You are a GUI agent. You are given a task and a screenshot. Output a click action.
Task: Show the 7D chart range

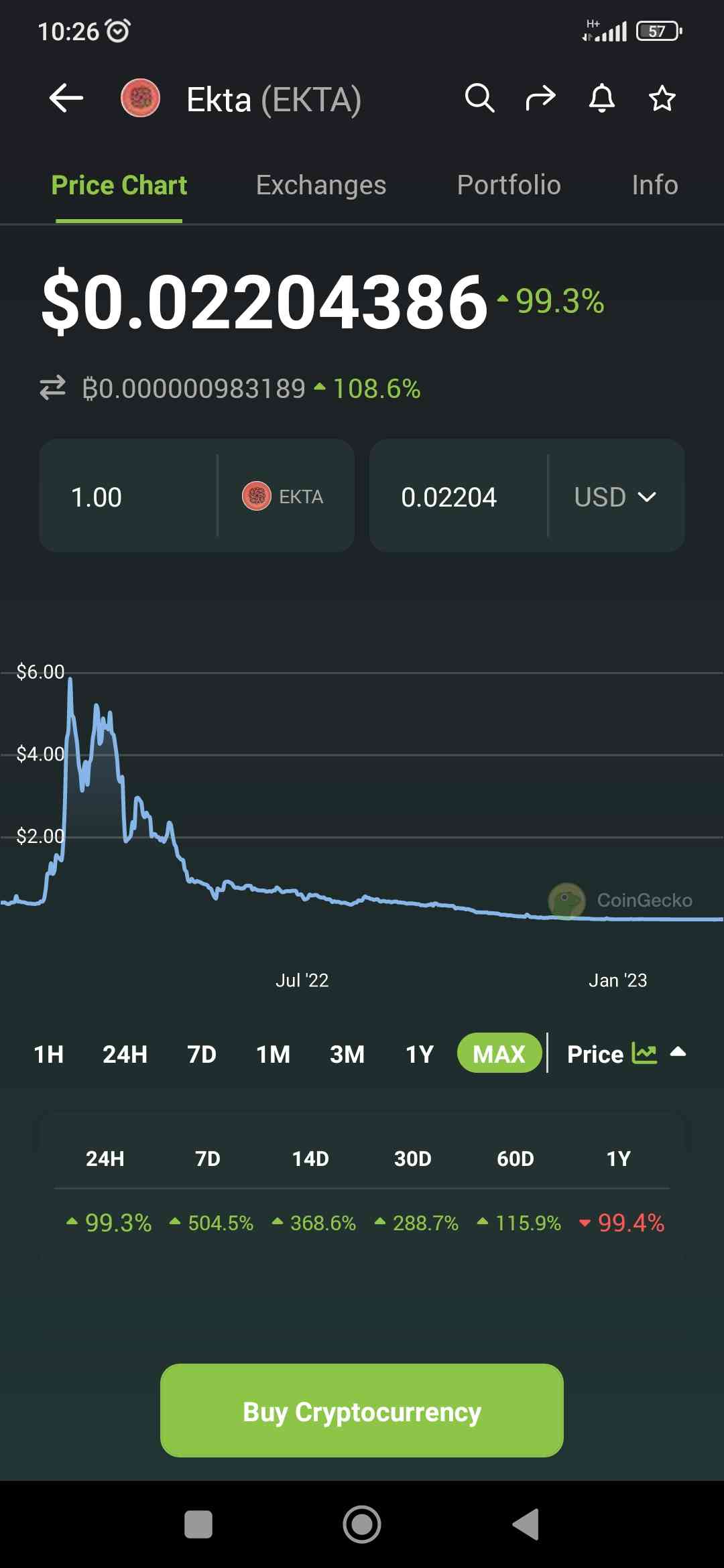pyautogui.click(x=201, y=1054)
